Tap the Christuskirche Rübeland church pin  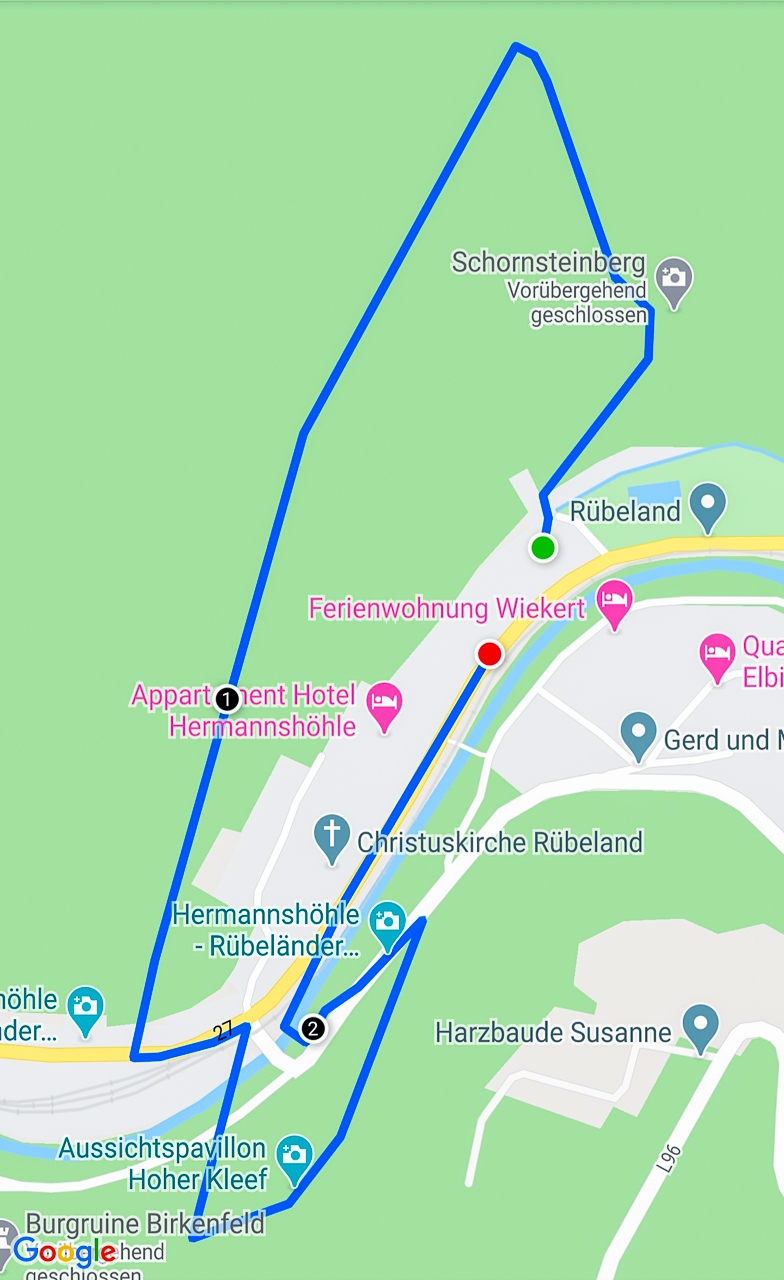(331, 837)
